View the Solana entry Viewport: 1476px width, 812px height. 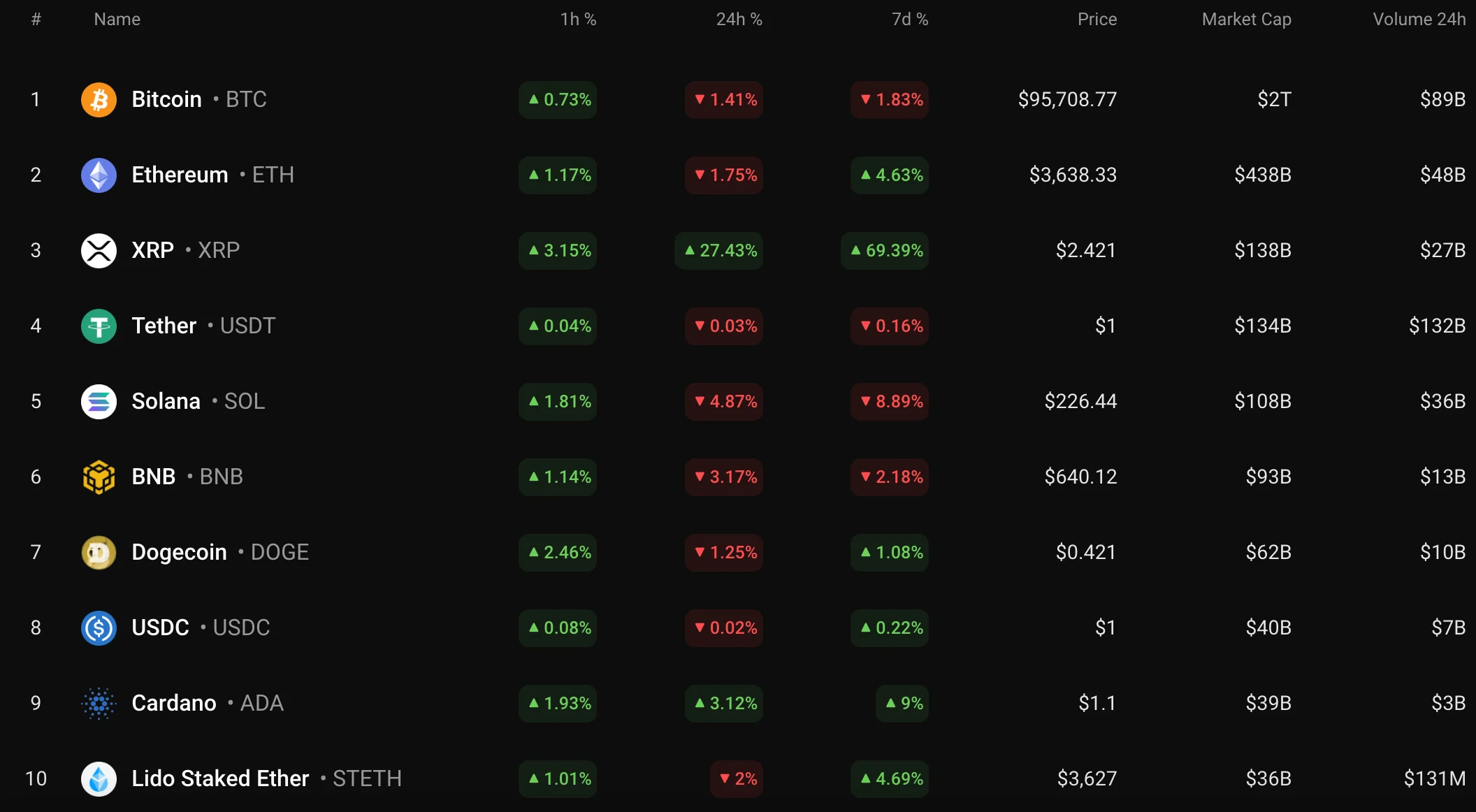(x=166, y=401)
